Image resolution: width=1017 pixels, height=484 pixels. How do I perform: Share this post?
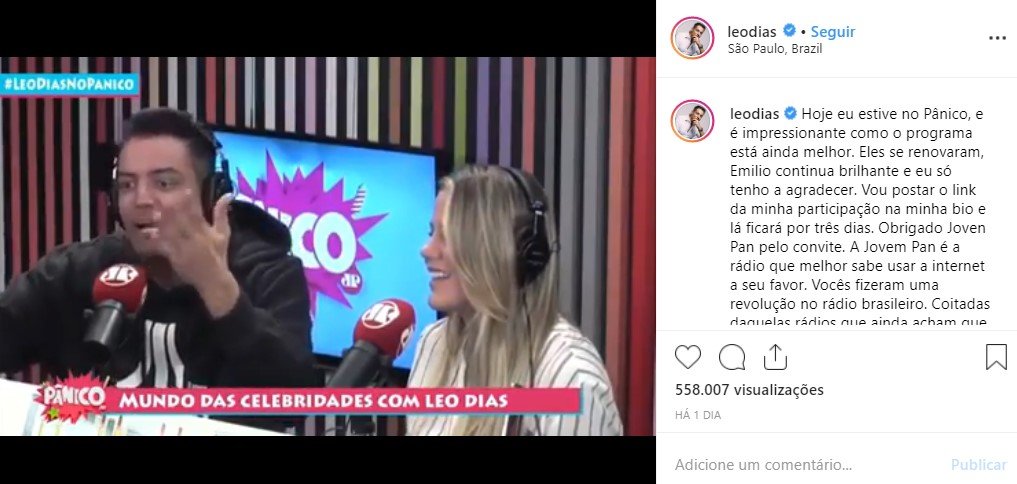pyautogui.click(x=776, y=357)
